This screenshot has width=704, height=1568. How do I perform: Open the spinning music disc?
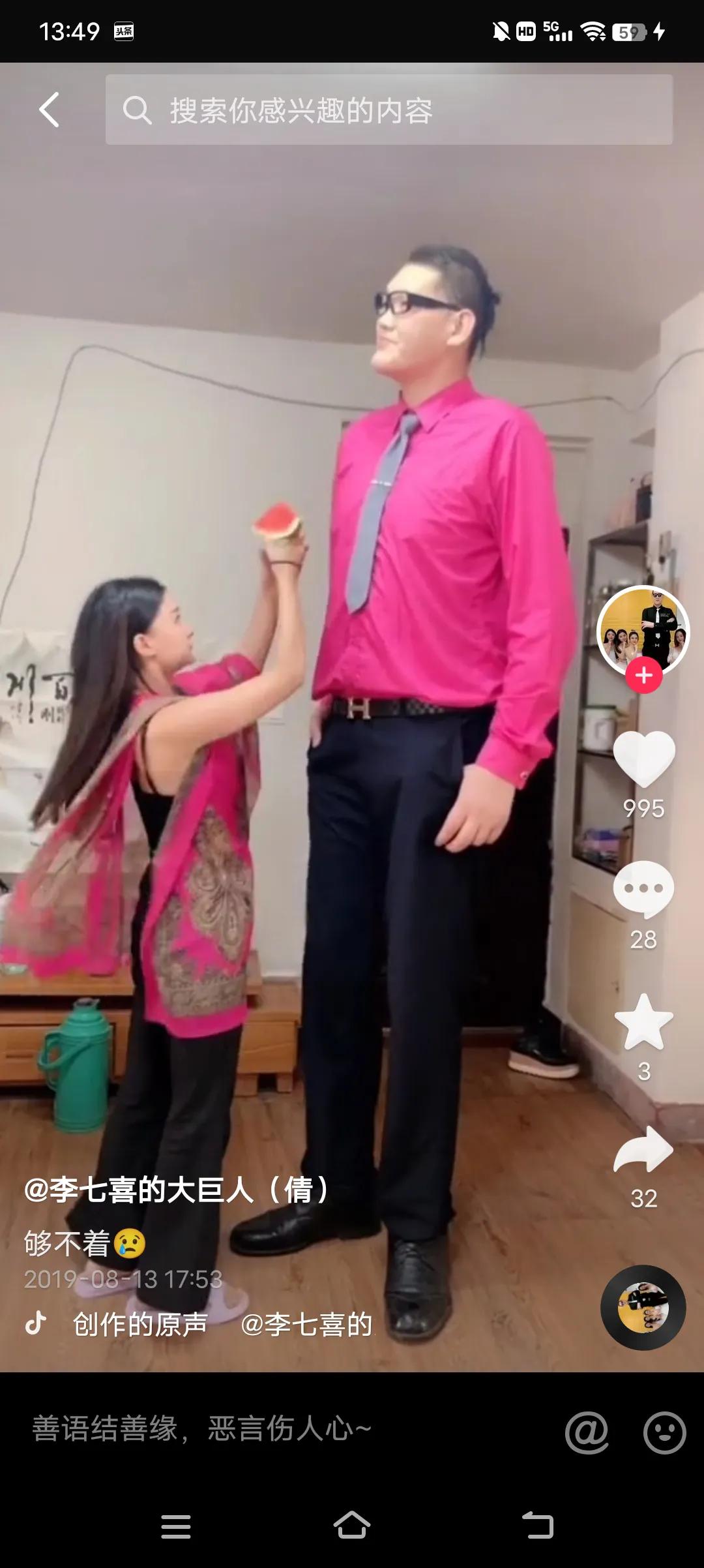(643, 1307)
